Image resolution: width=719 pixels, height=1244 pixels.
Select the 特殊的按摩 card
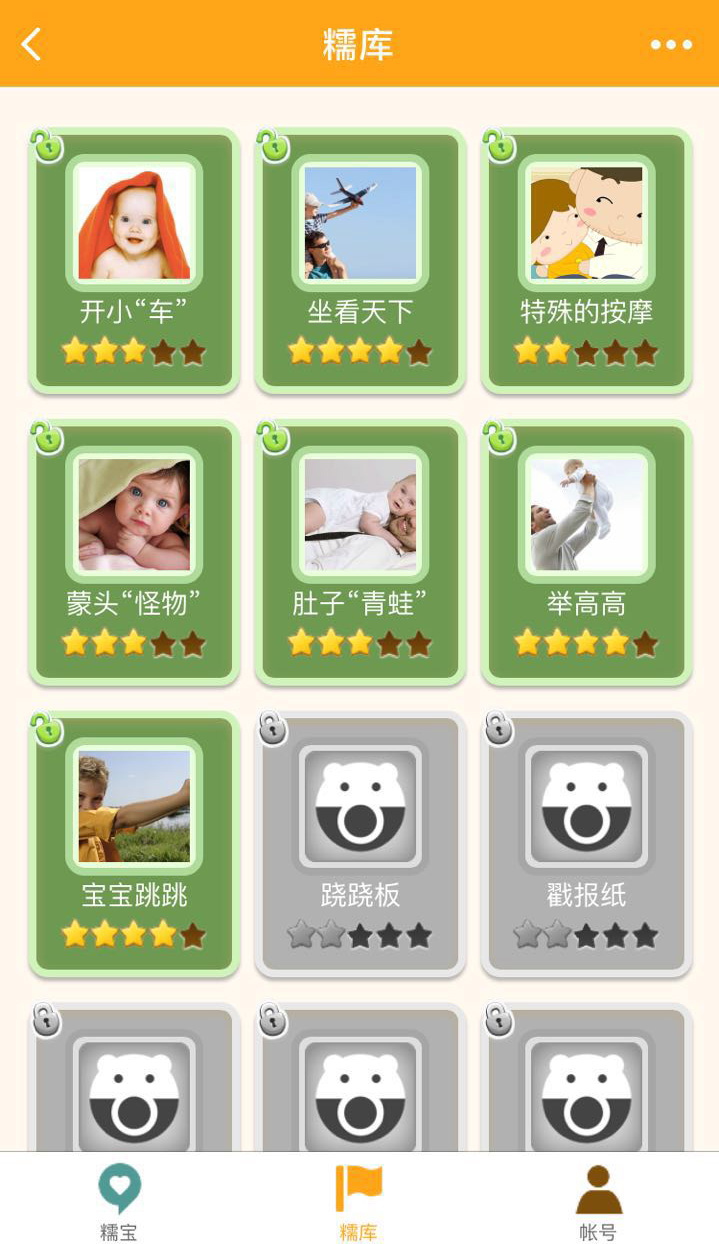coord(586,260)
